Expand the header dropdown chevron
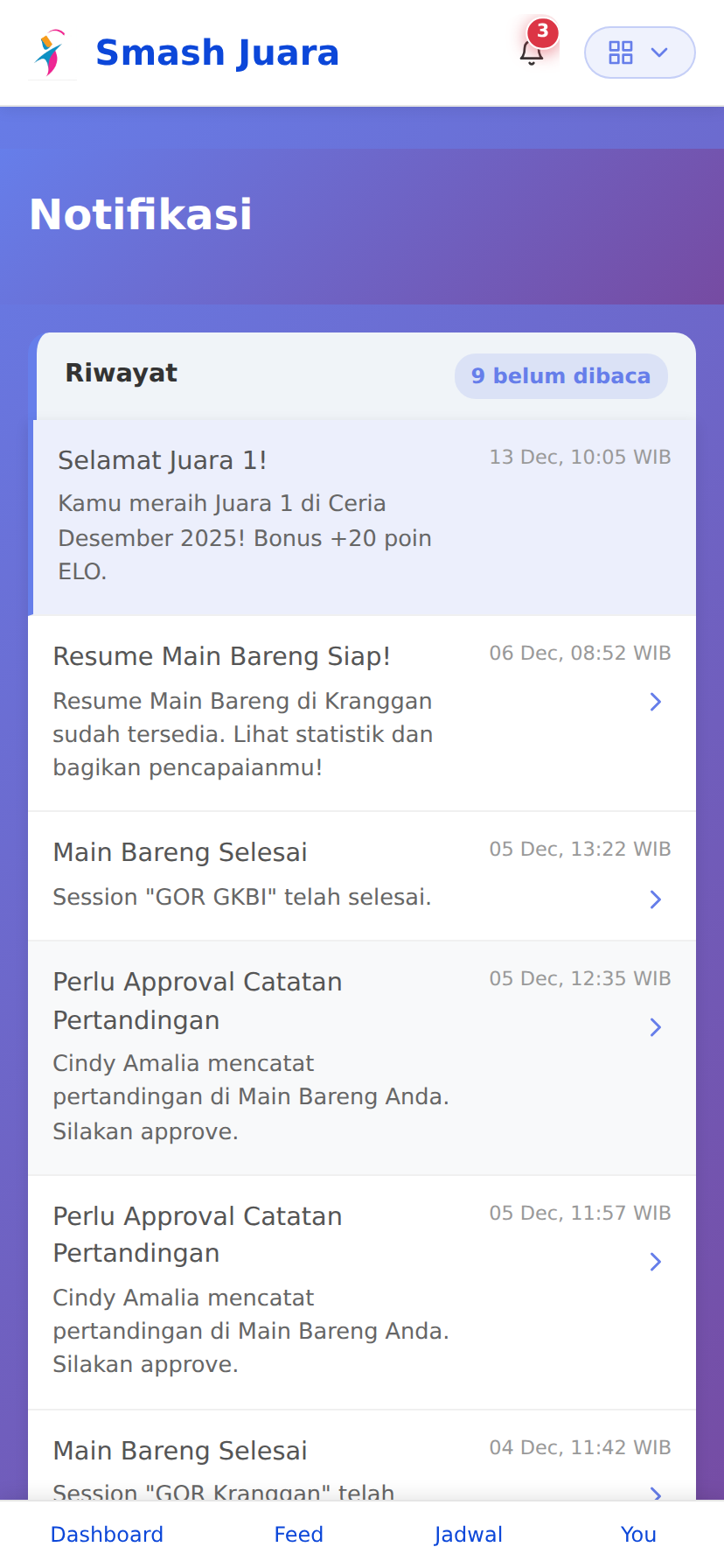Image resolution: width=724 pixels, height=1568 pixels. click(658, 52)
